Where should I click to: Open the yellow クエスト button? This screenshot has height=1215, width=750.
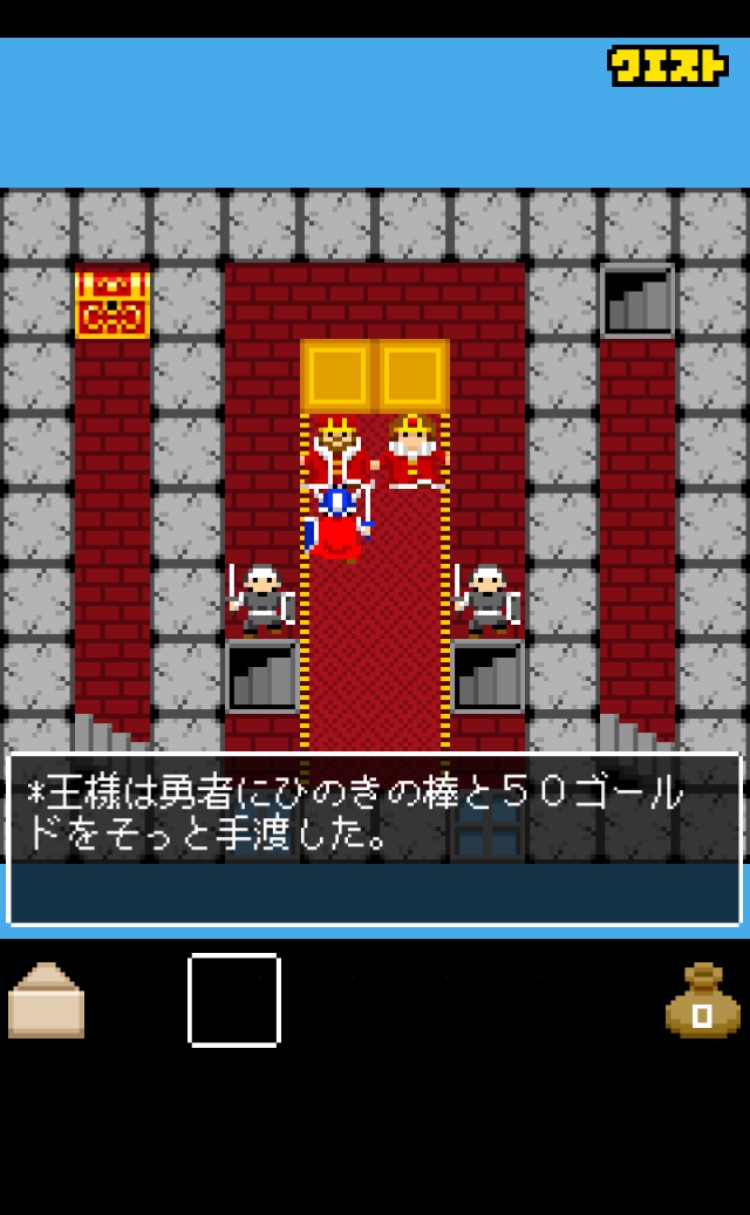[x=667, y=66]
